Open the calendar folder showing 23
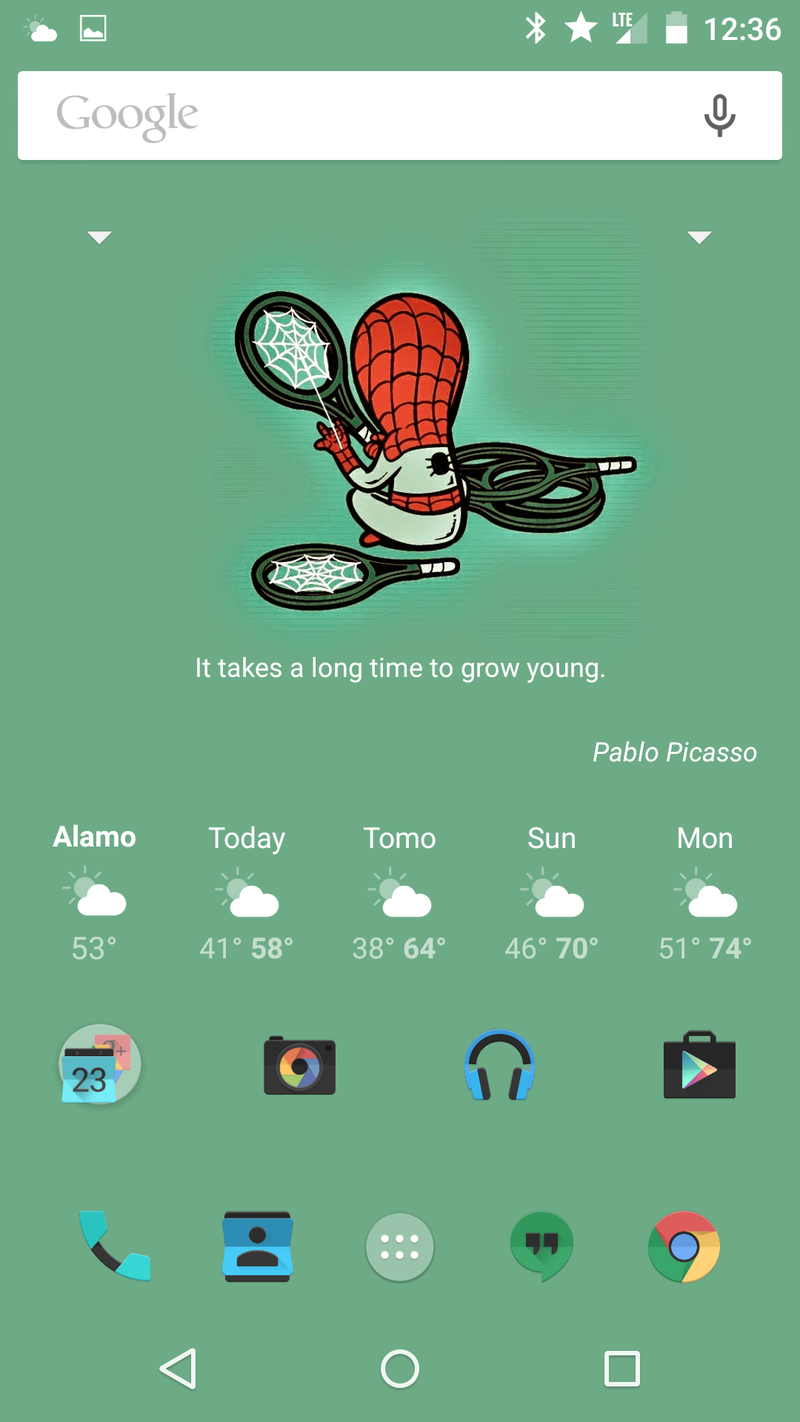This screenshot has height=1422, width=800. pos(99,1065)
